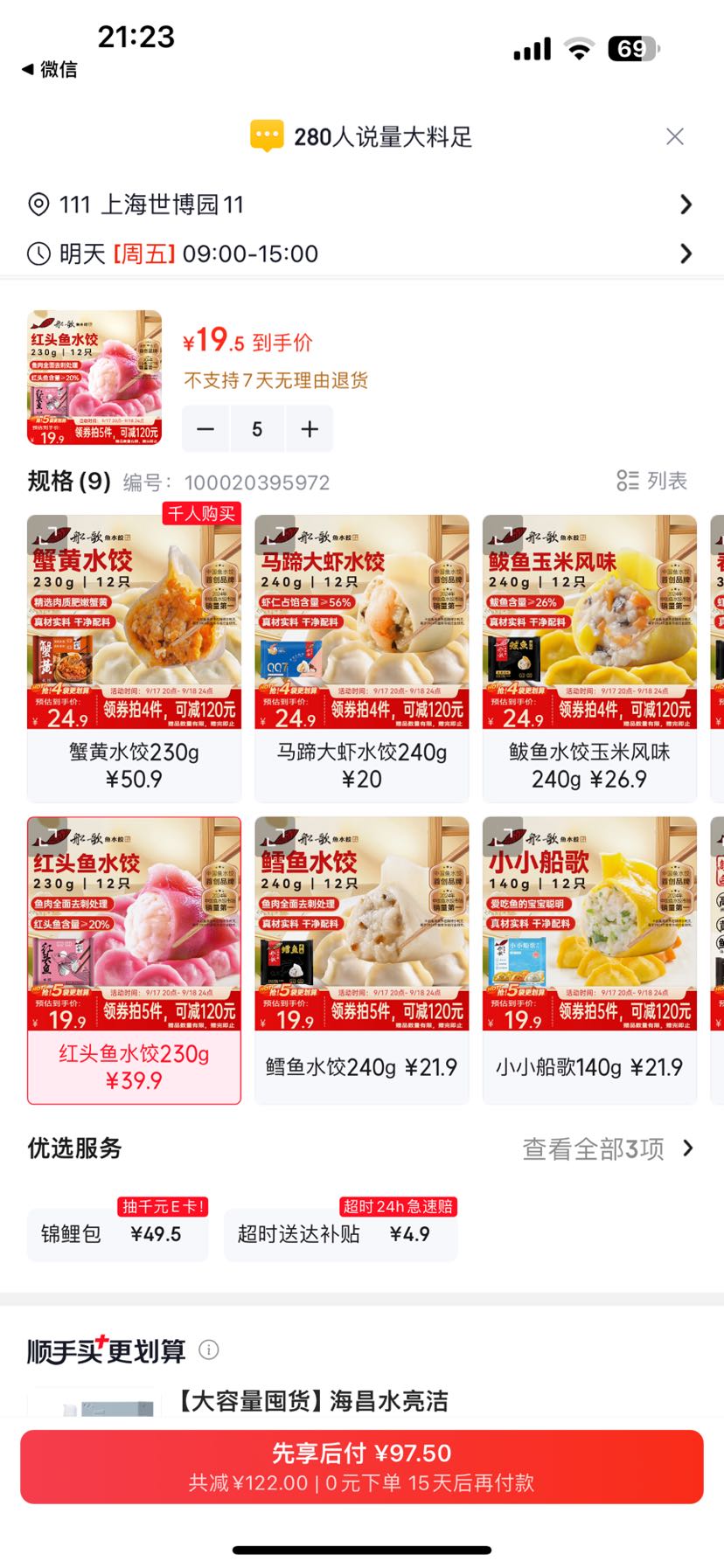Open info icon beside 顺手买更划算
724x1568 pixels.
pyautogui.click(x=209, y=1350)
